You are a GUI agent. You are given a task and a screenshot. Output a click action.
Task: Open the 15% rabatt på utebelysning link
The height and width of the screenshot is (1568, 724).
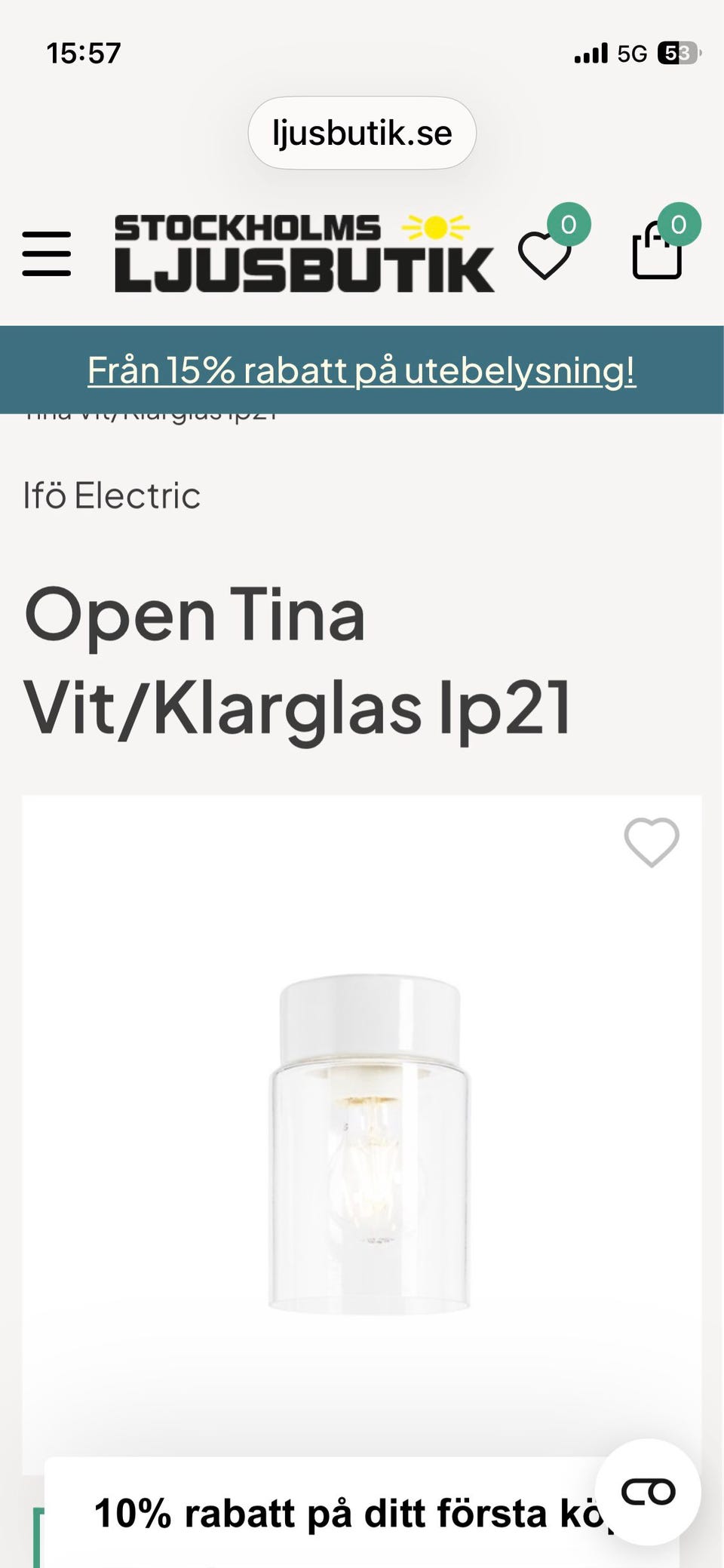coord(361,370)
